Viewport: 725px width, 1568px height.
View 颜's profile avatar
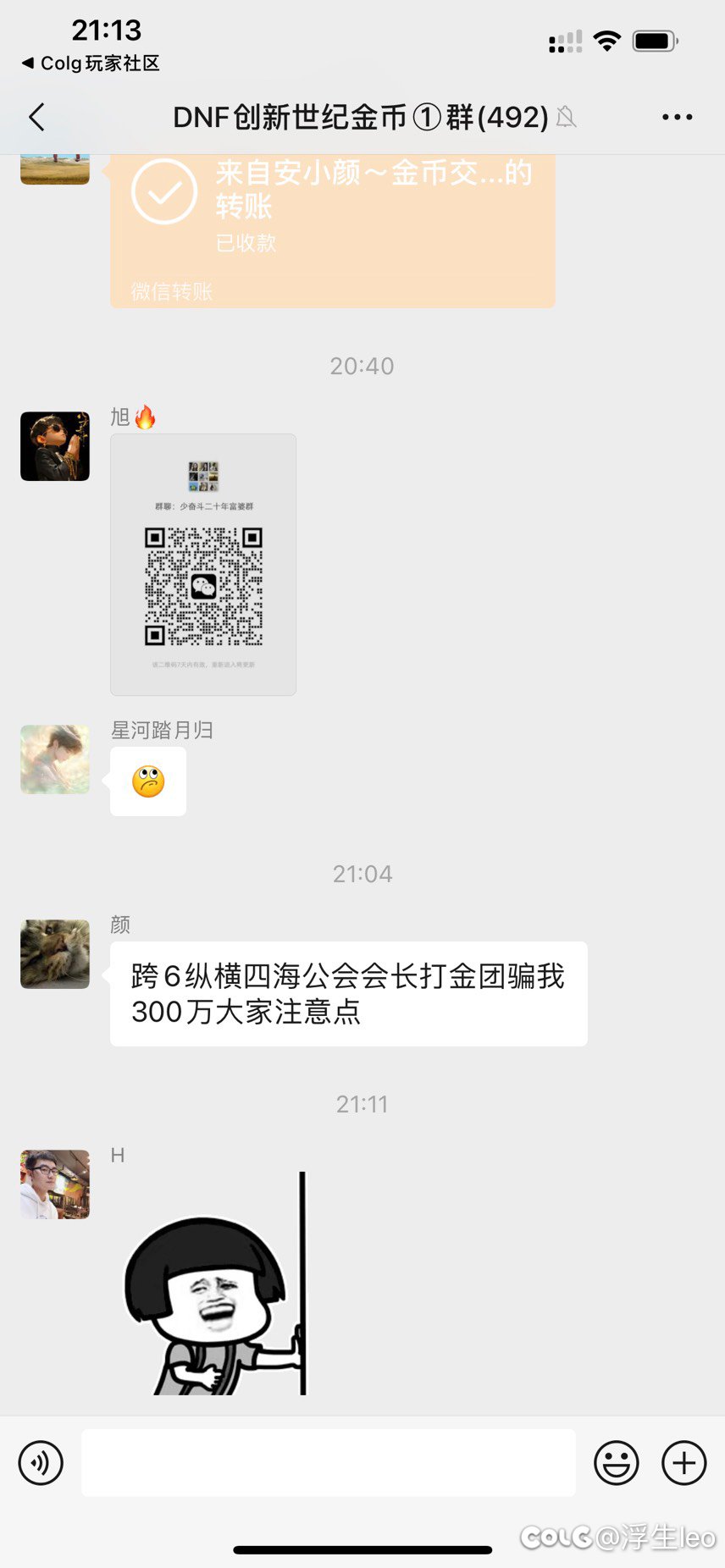[x=55, y=954]
